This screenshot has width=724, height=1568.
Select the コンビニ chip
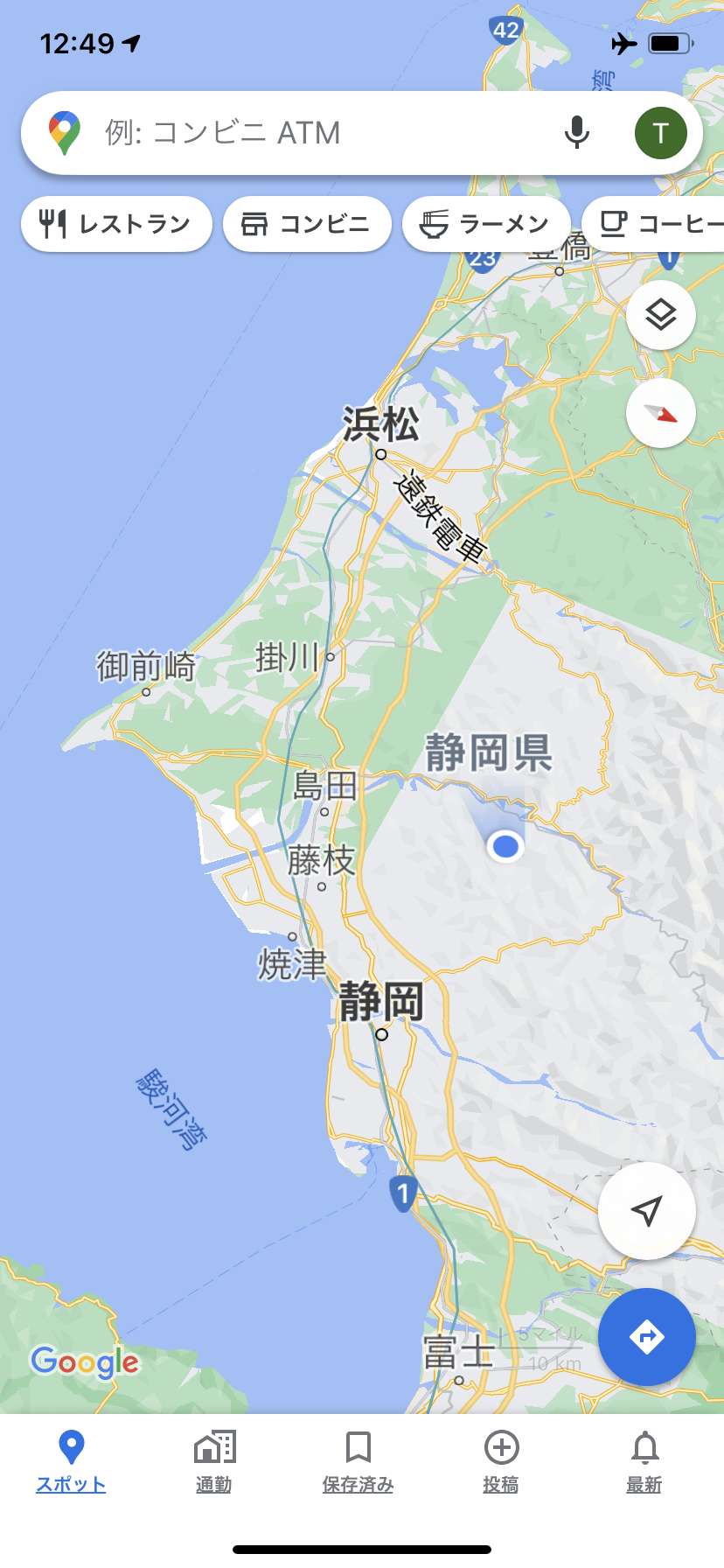point(306,224)
